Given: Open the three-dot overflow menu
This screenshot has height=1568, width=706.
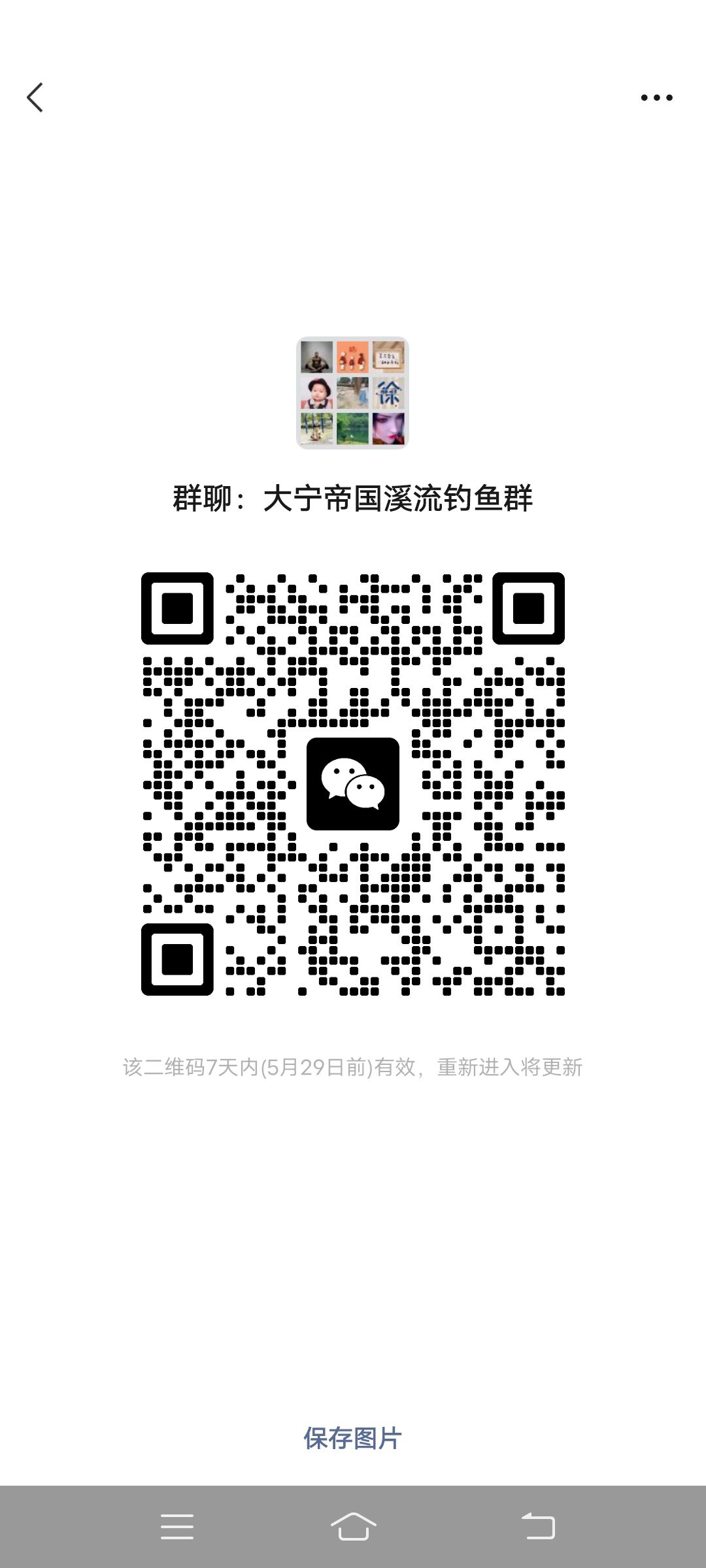Looking at the screenshot, I should 656,97.
